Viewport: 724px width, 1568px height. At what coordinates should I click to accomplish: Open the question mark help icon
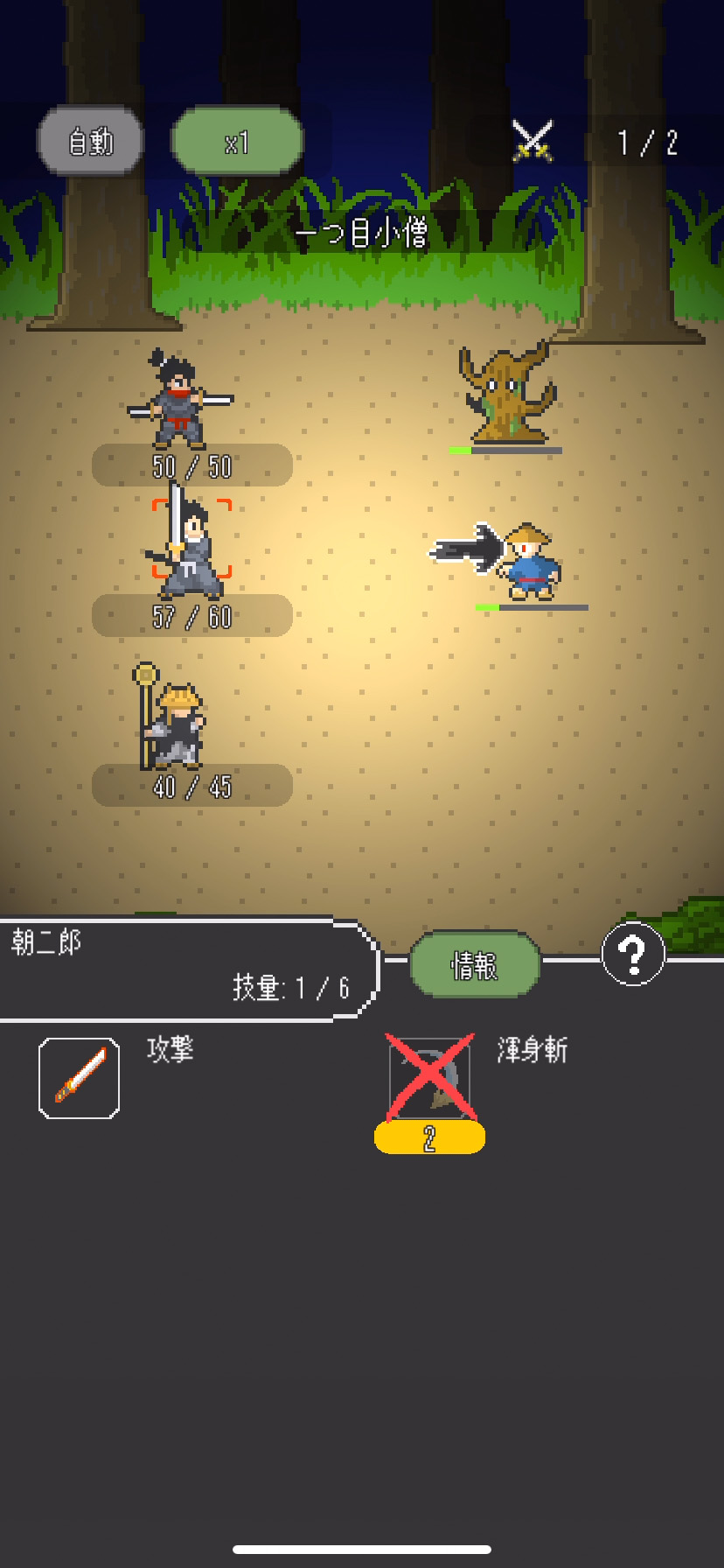pyautogui.click(x=633, y=955)
